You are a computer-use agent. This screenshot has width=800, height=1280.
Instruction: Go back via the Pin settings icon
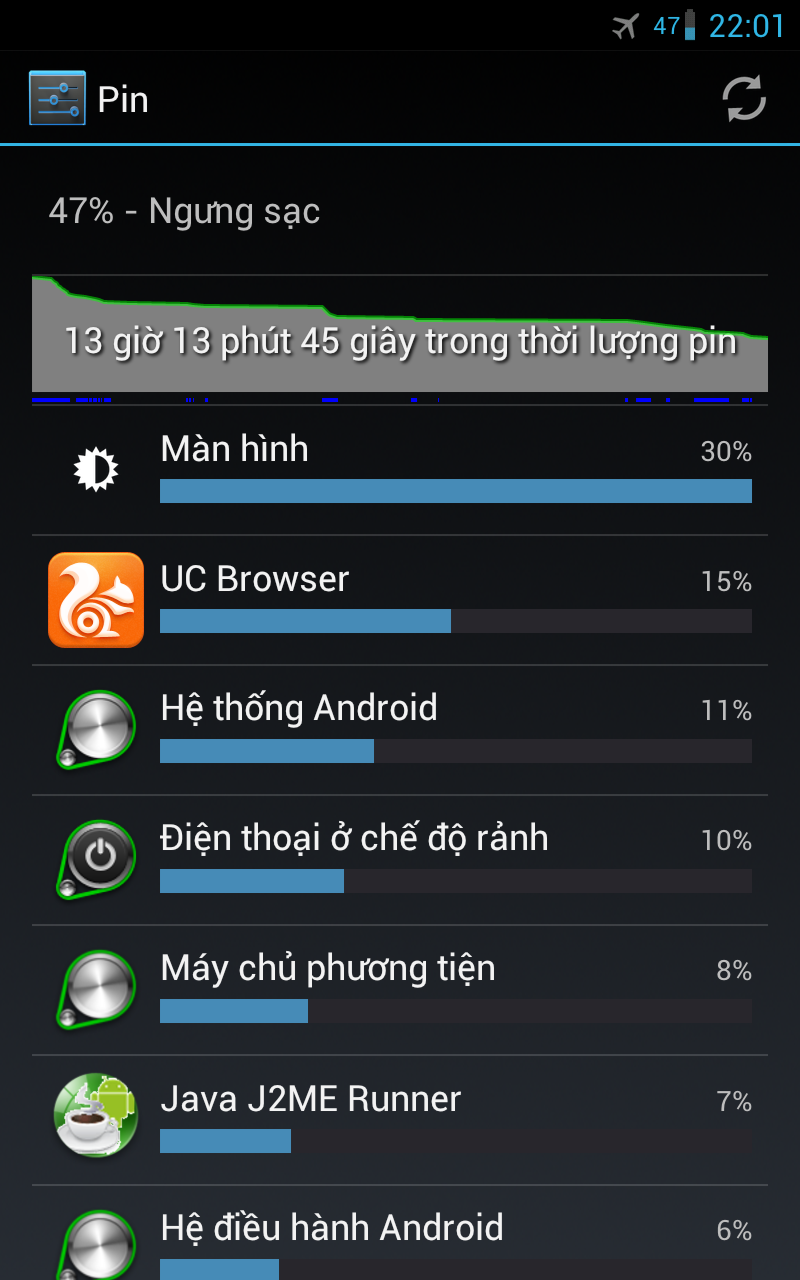coord(57,99)
